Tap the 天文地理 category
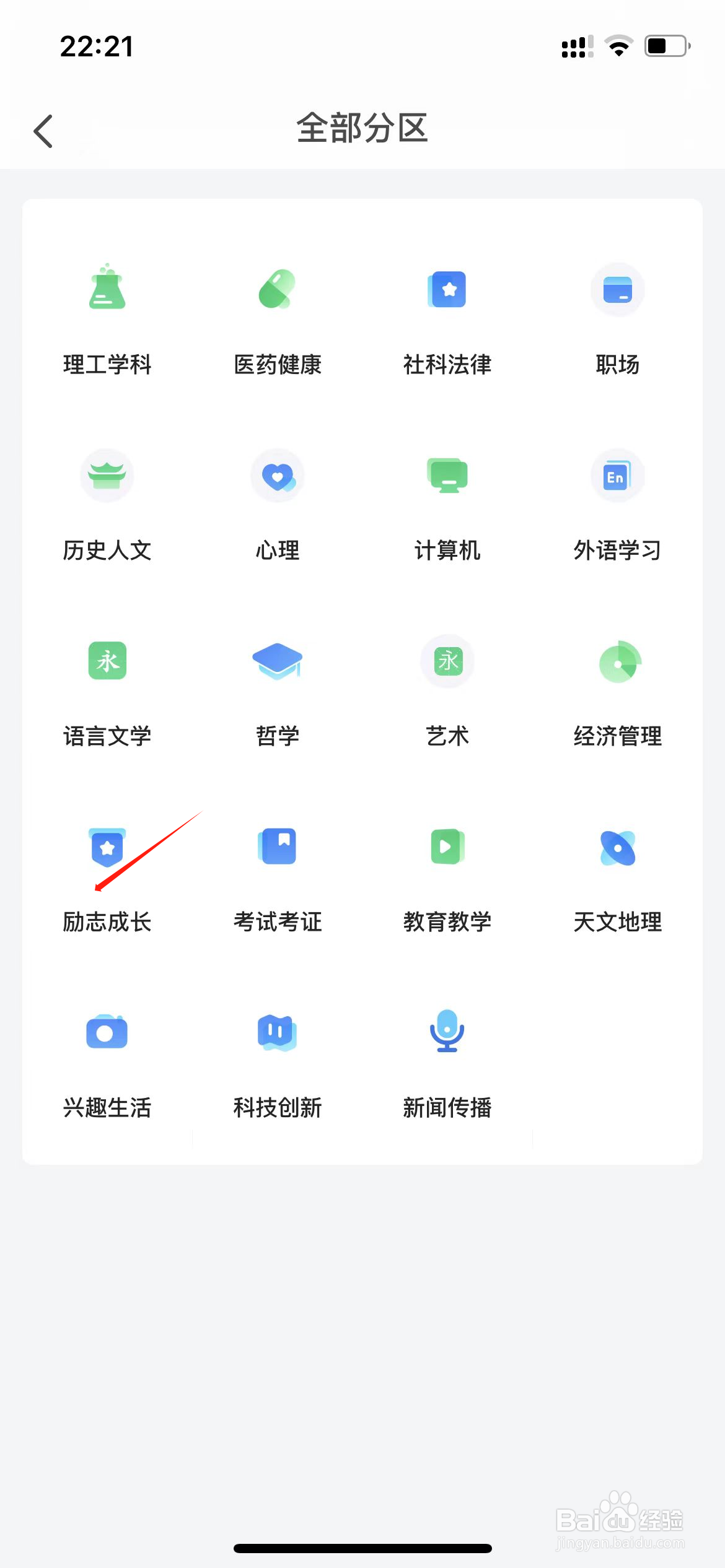 (618, 878)
